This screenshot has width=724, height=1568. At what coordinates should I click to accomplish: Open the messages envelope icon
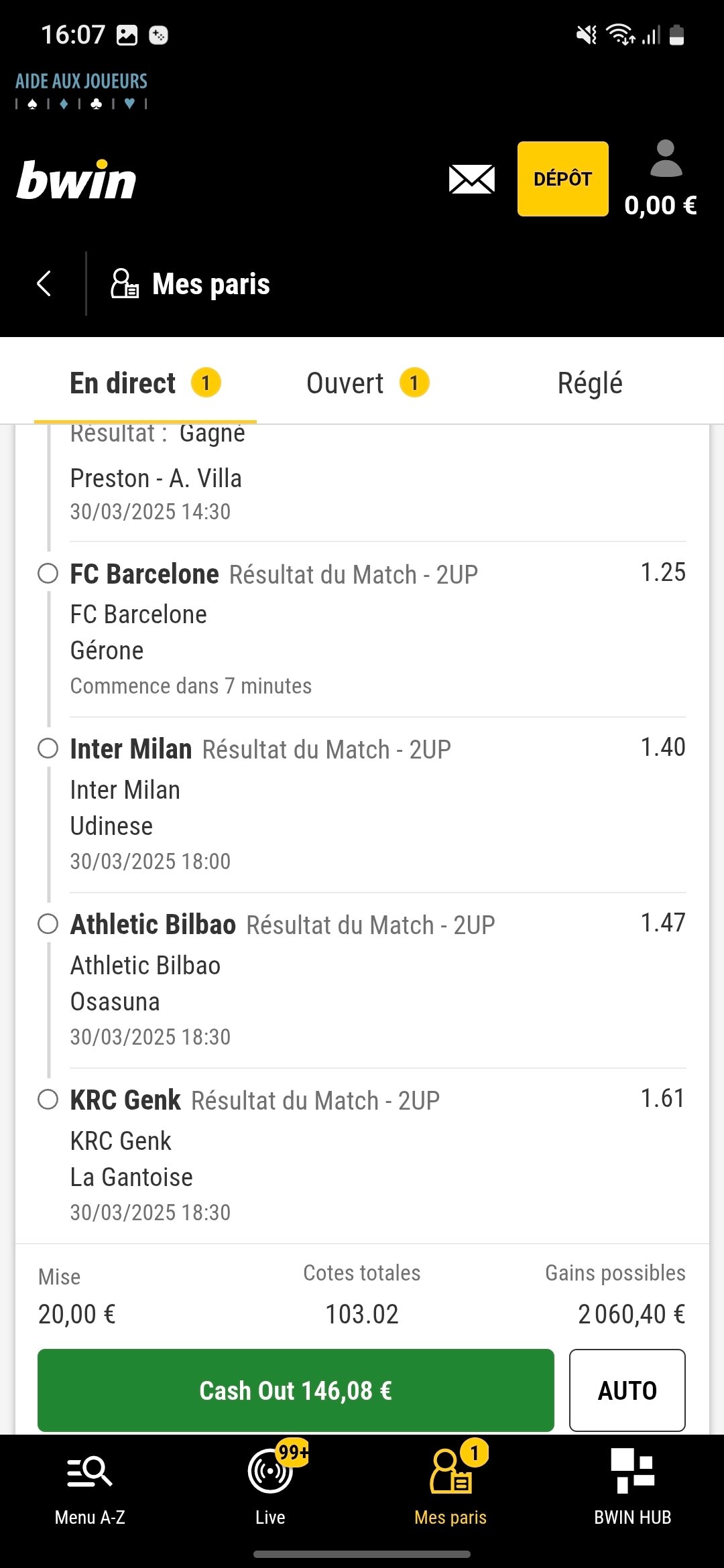pos(471,179)
